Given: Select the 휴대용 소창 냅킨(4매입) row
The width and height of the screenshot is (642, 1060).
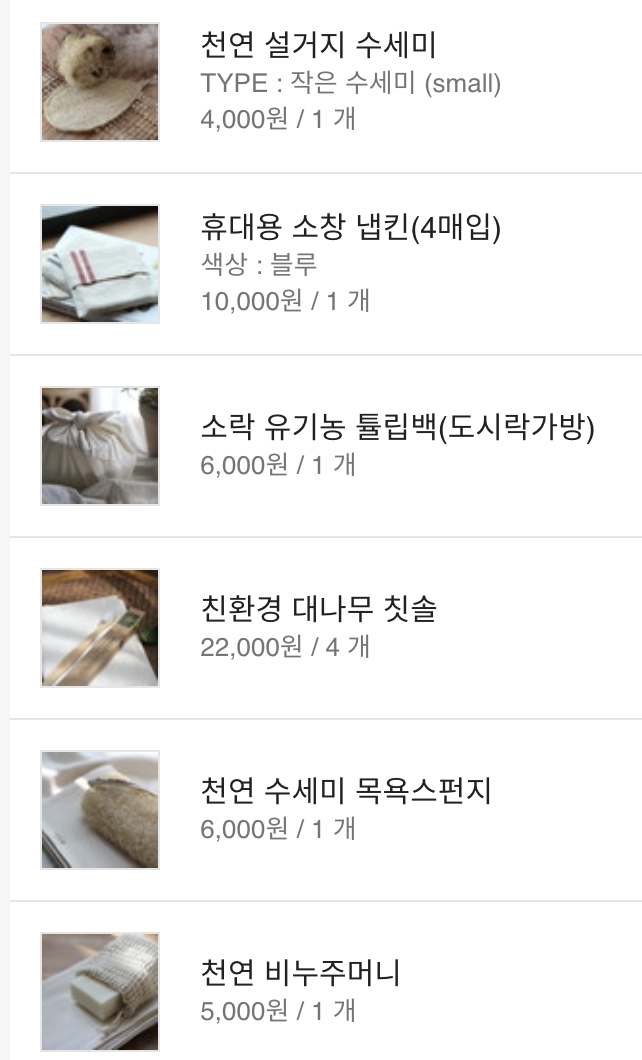Looking at the screenshot, I should [x=350, y=229].
